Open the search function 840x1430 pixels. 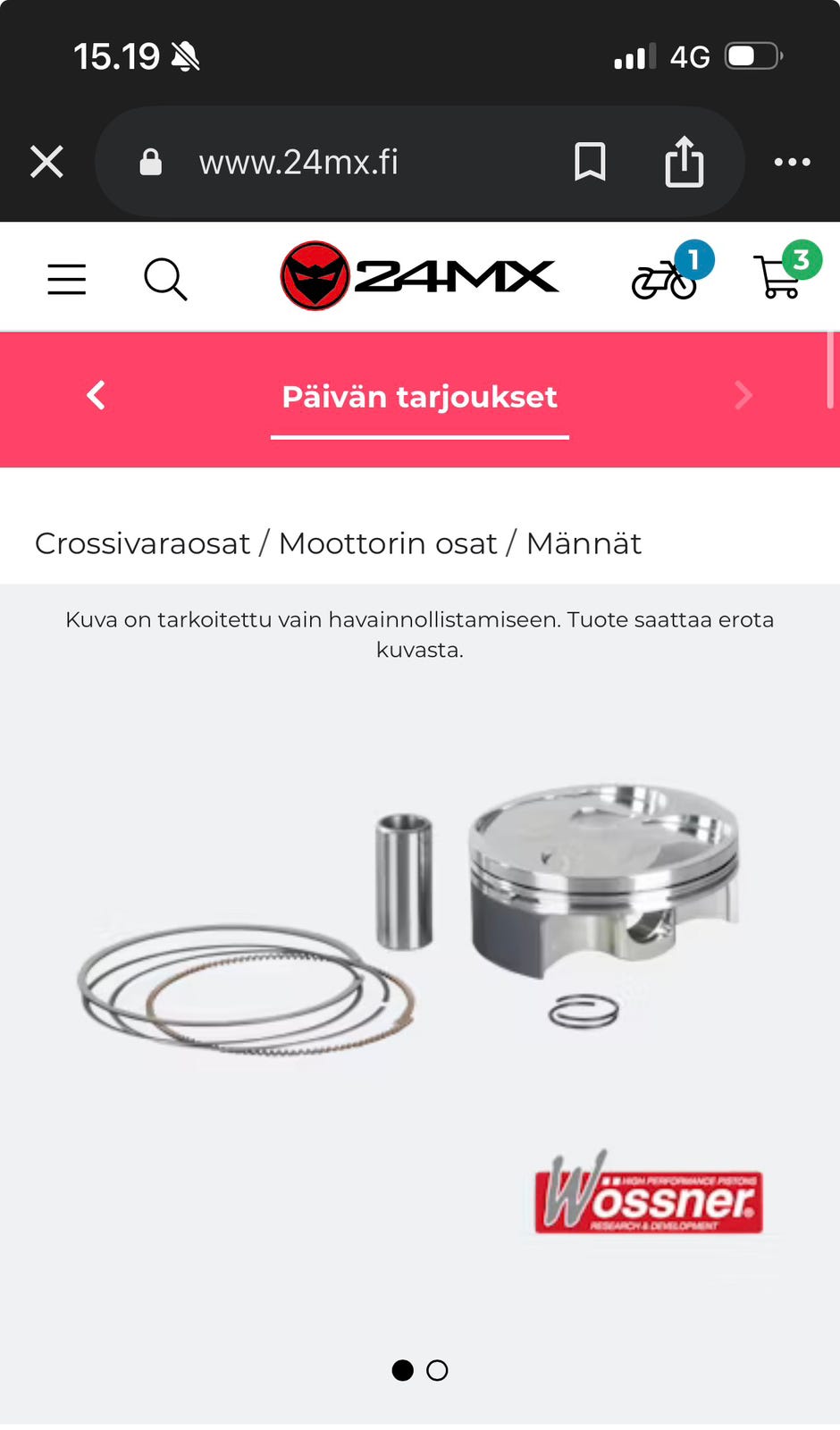164,278
